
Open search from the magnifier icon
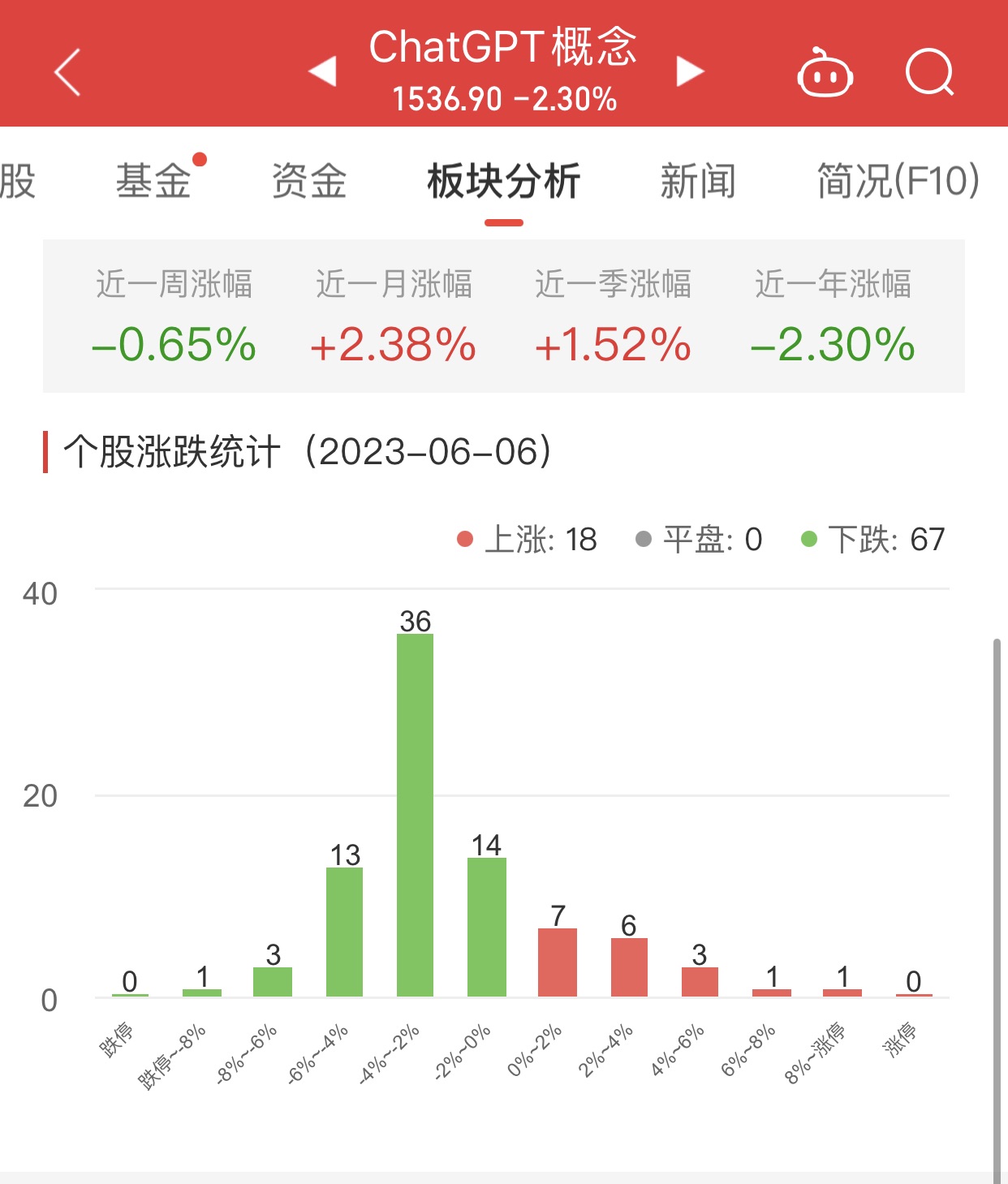coord(929,72)
